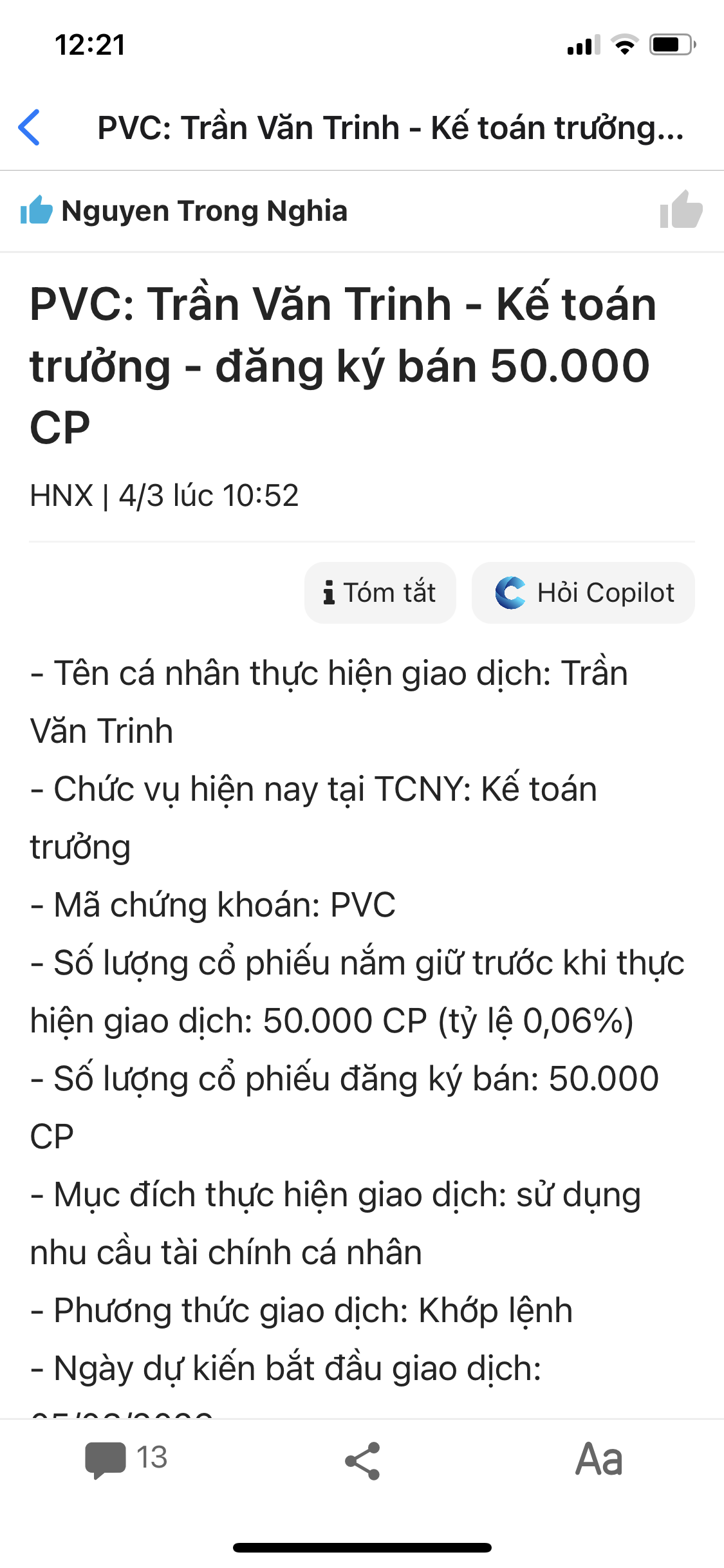724x1568 pixels.
Task: Open the Aa text size options
Action: tap(599, 1459)
